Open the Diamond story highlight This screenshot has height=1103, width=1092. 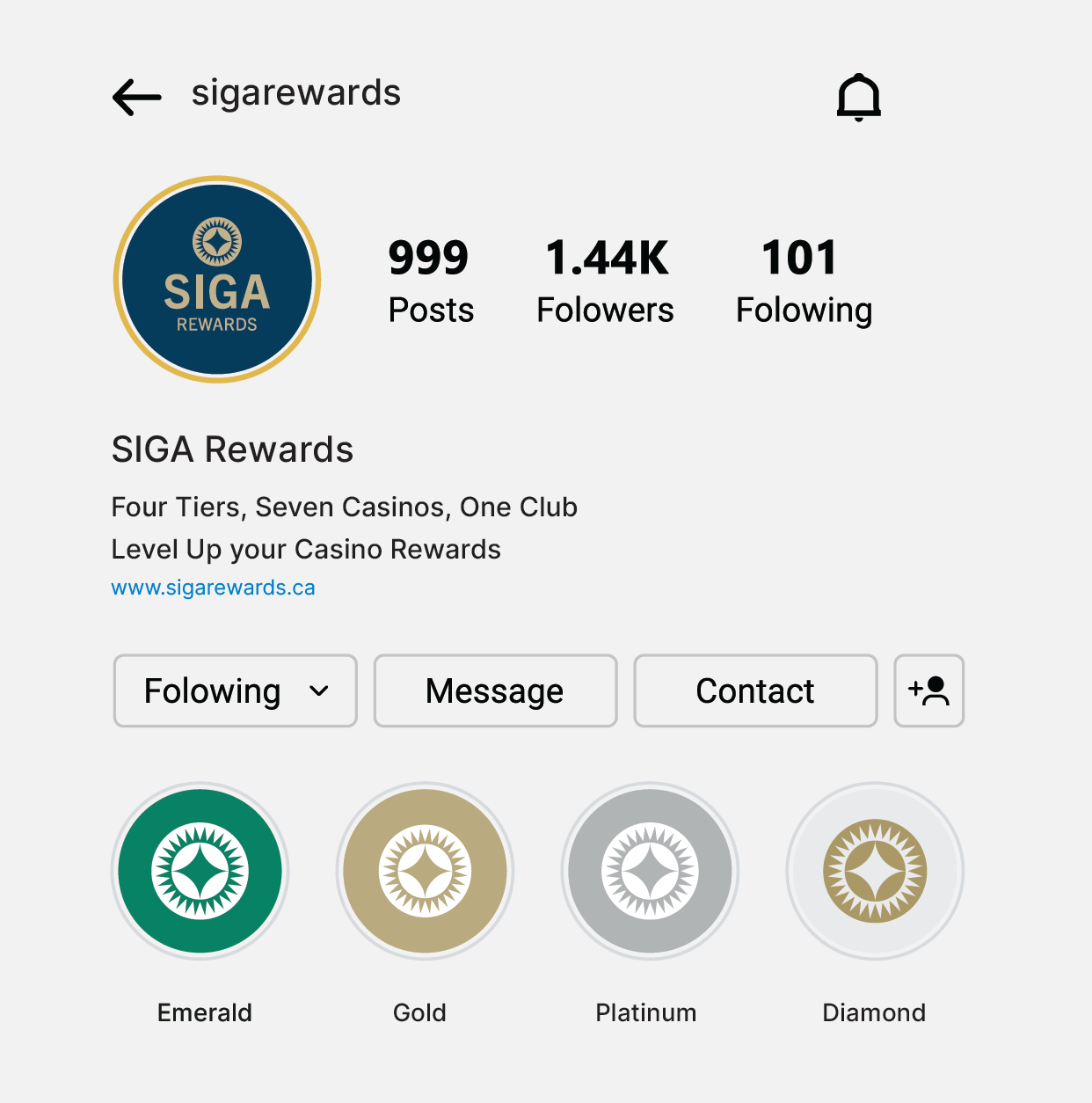(x=875, y=871)
